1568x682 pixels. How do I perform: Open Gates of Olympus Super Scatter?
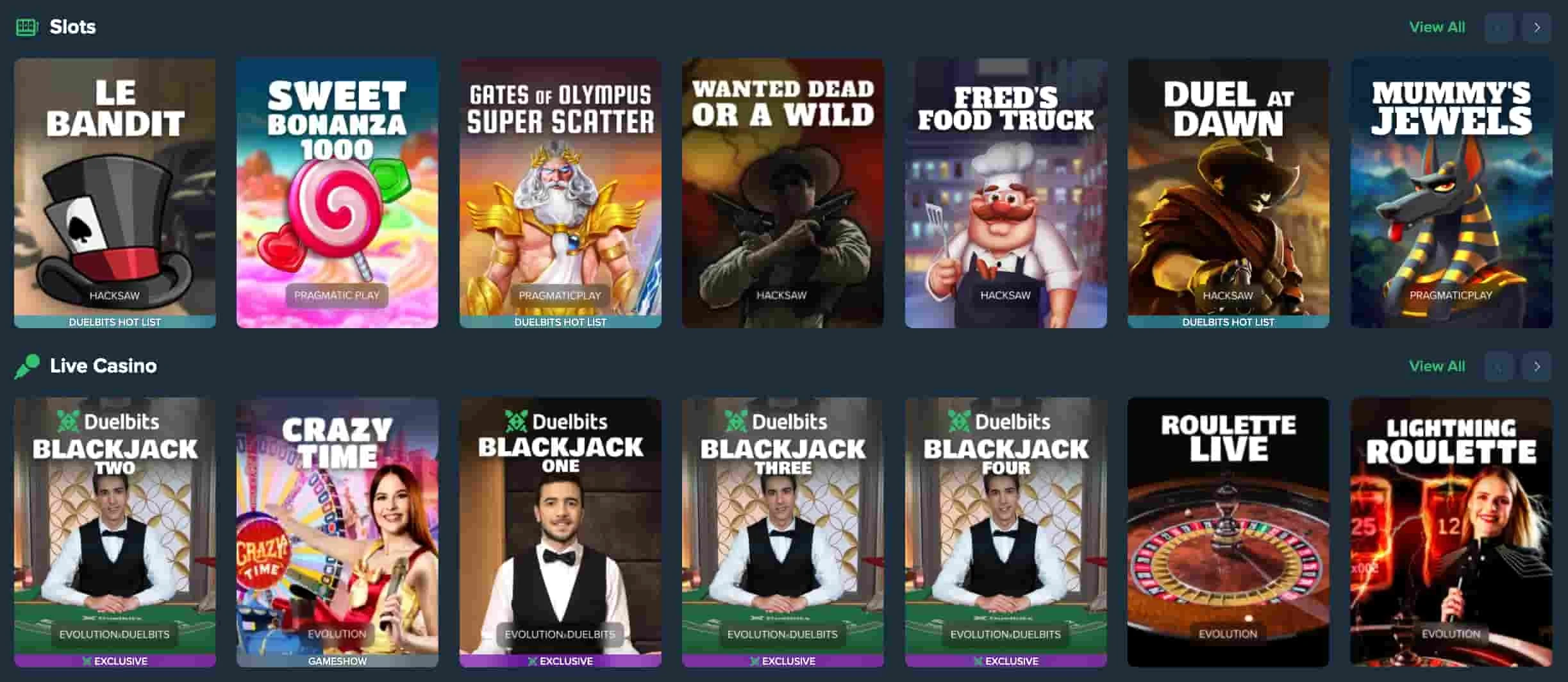pos(560,192)
